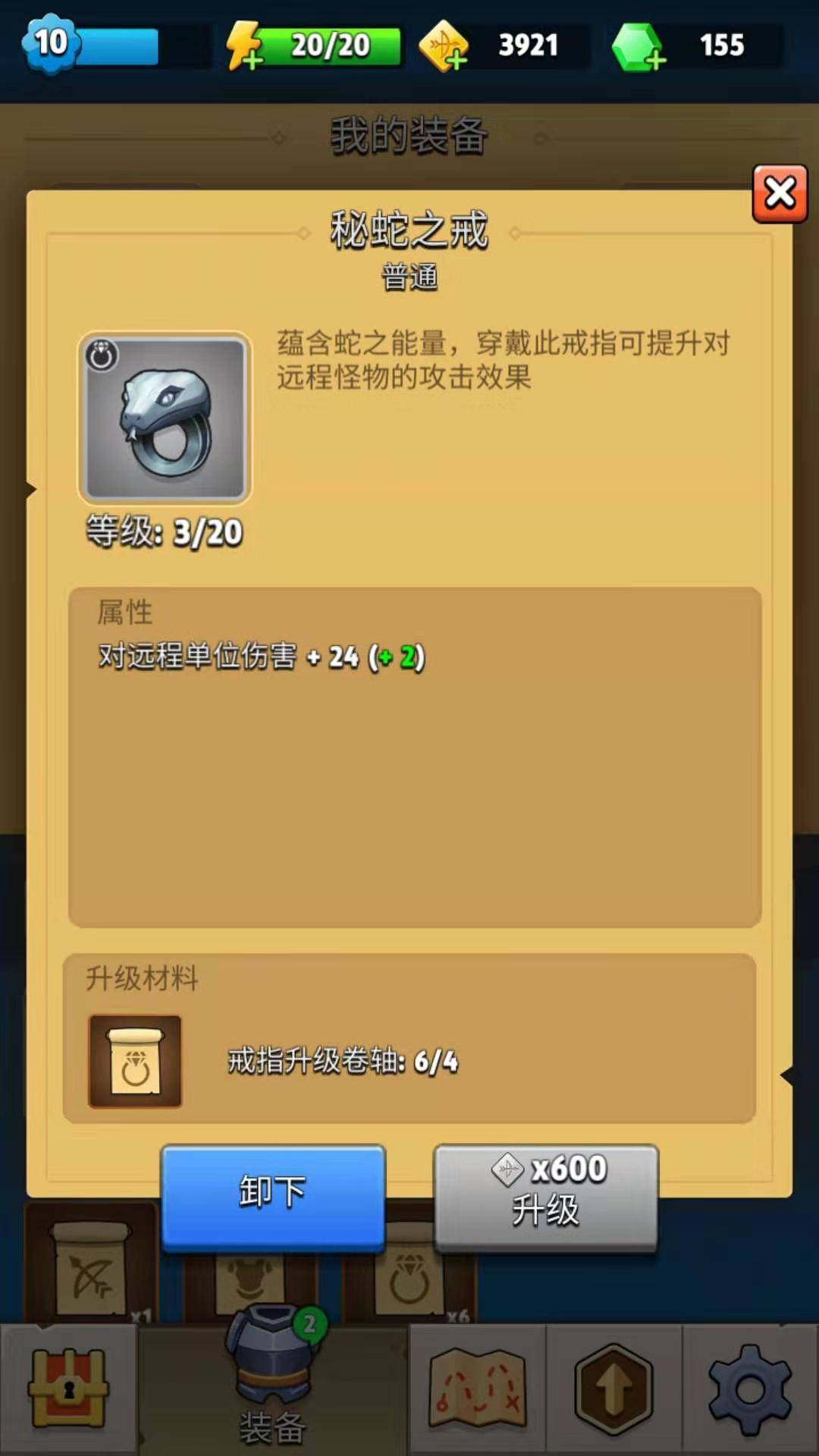Open the world map tab
The image size is (819, 1456).
[x=478, y=1389]
